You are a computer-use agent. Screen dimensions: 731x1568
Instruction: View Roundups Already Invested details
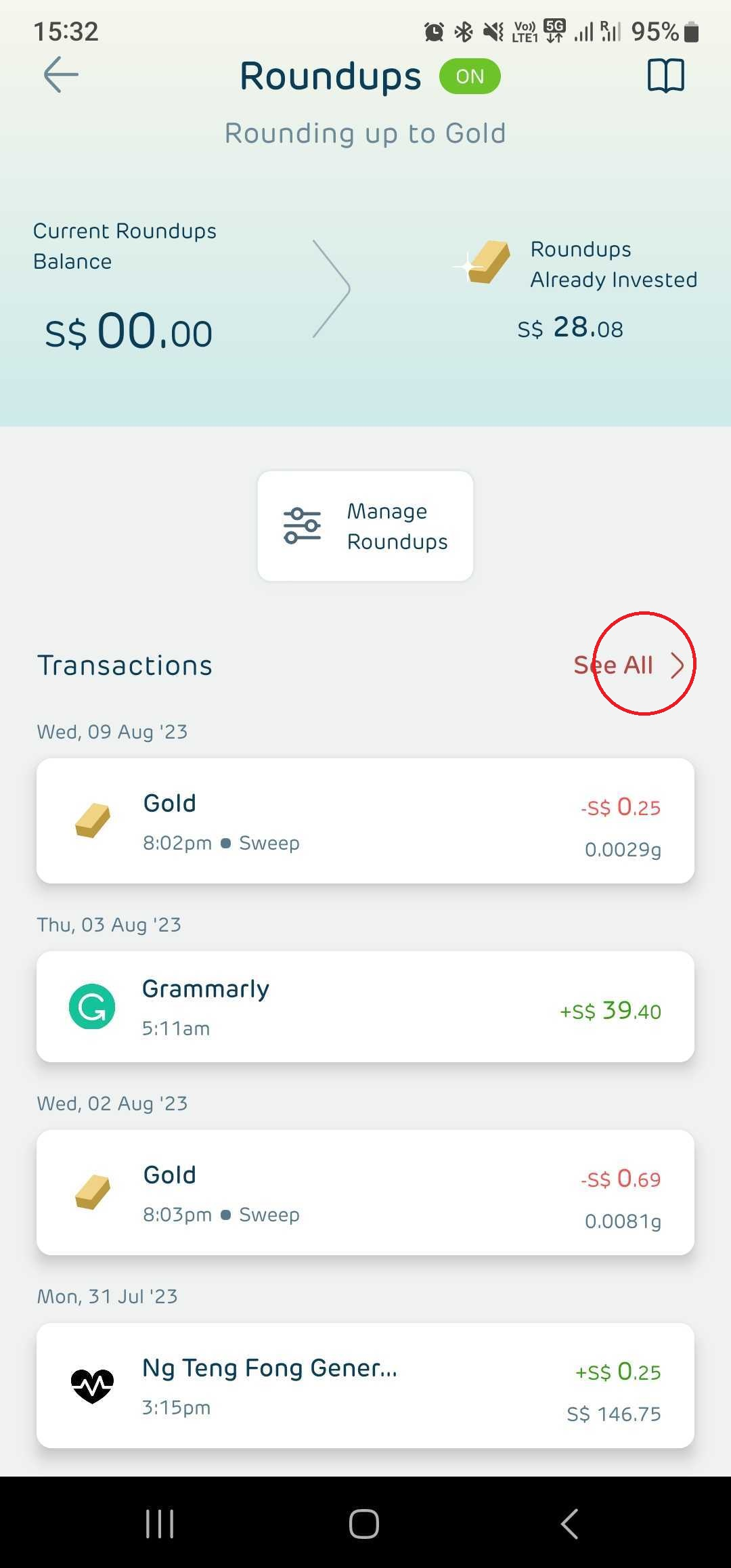(575, 289)
